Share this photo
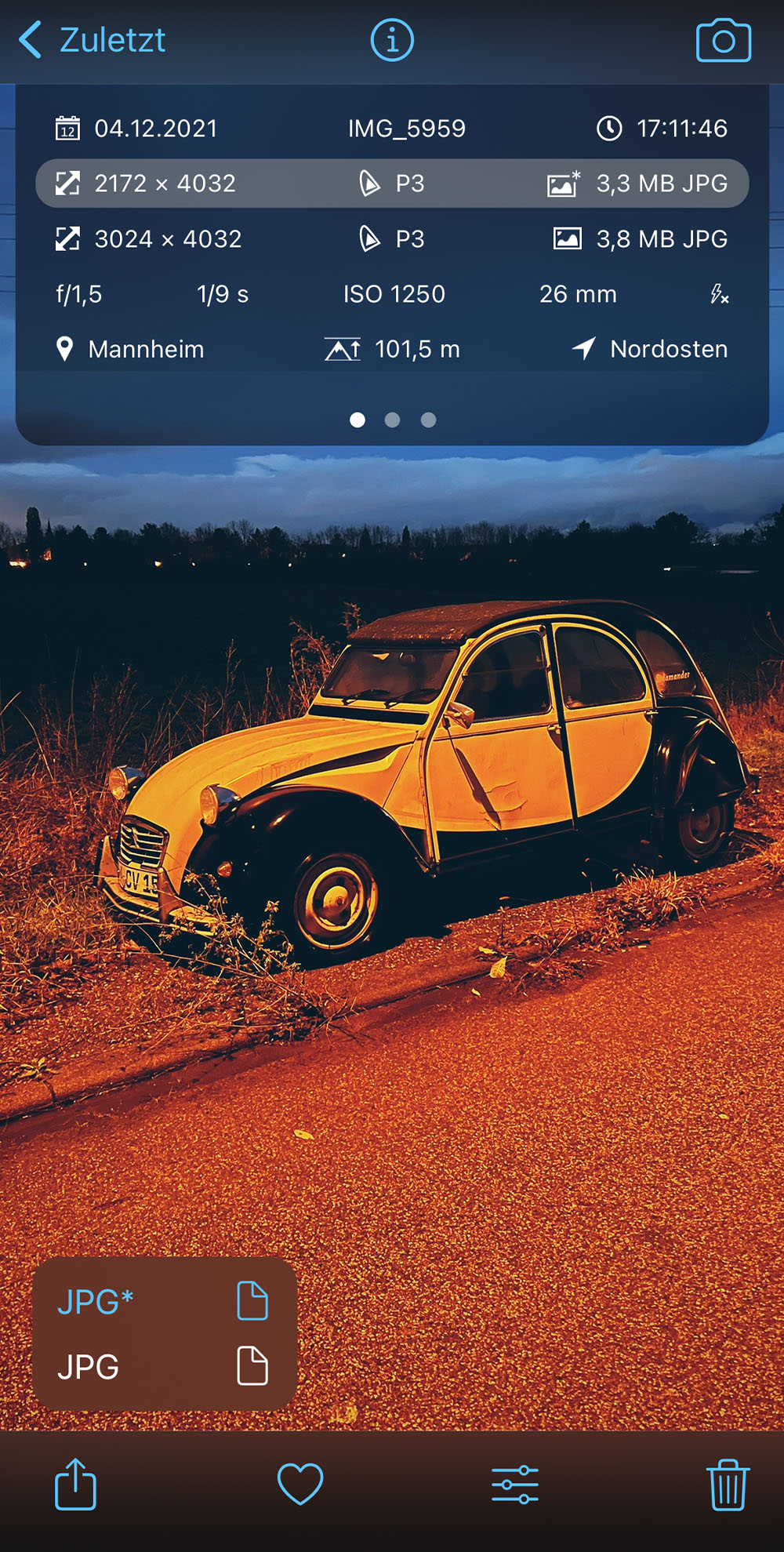This screenshot has height=1552, width=784. tap(75, 1484)
